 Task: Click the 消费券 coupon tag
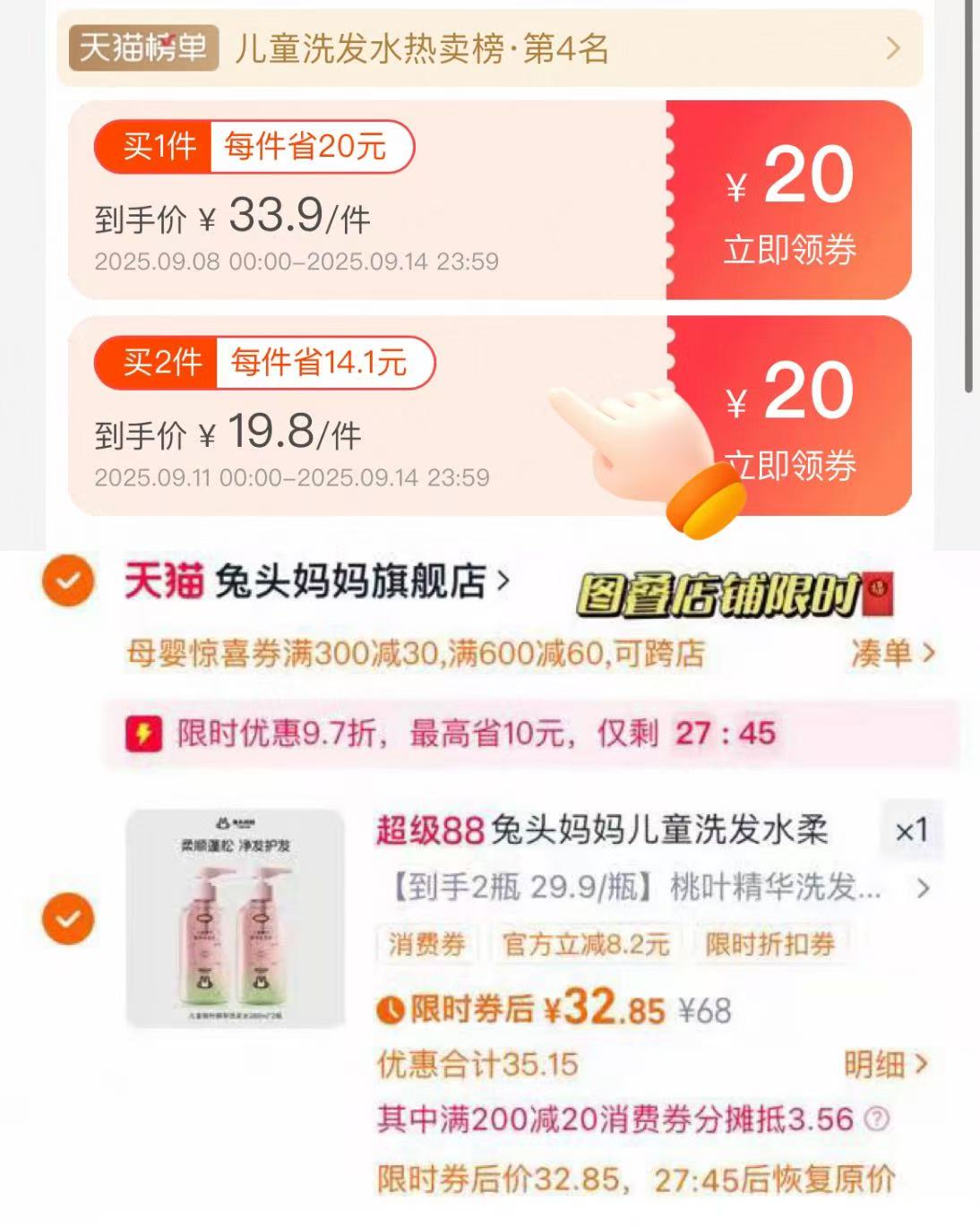(427, 944)
